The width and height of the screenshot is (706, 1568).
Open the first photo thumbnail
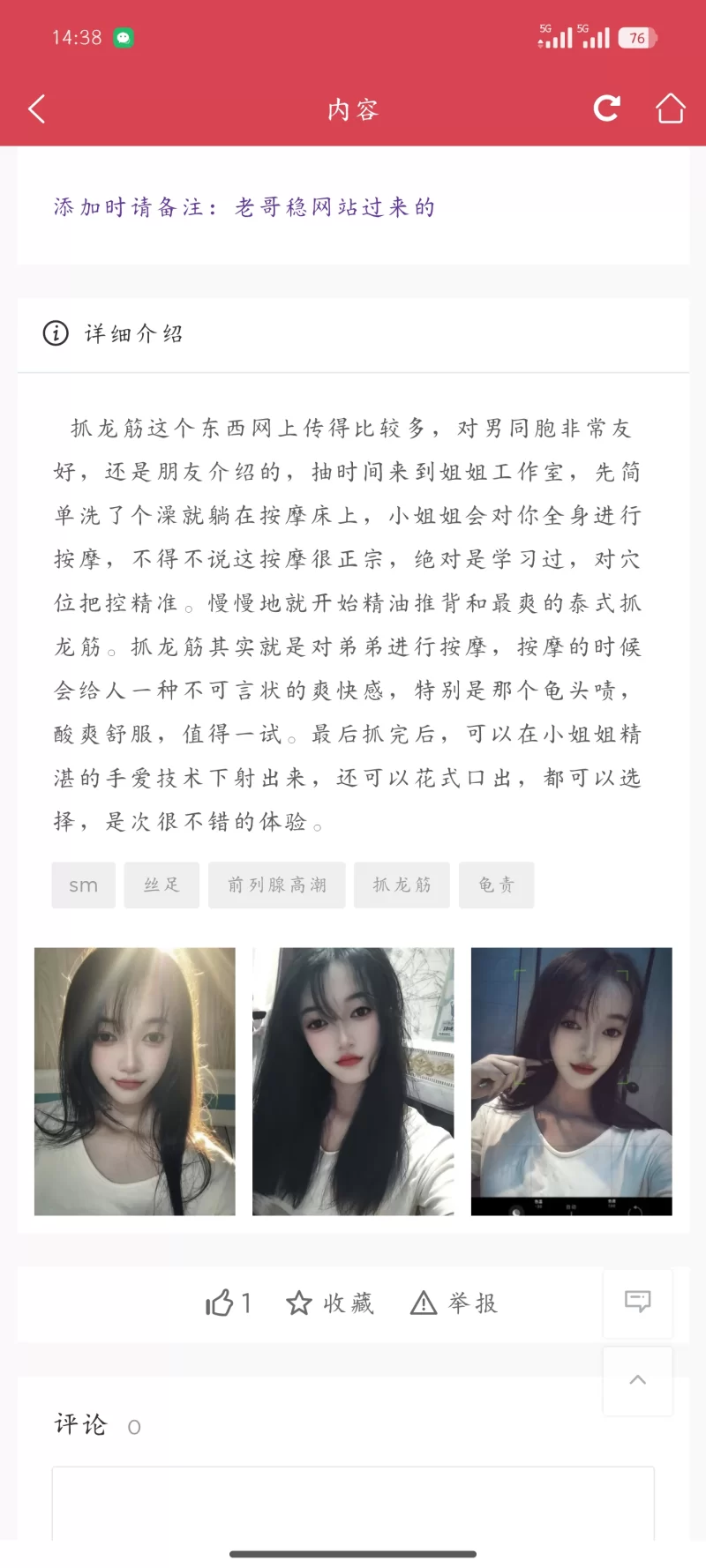tap(135, 1081)
